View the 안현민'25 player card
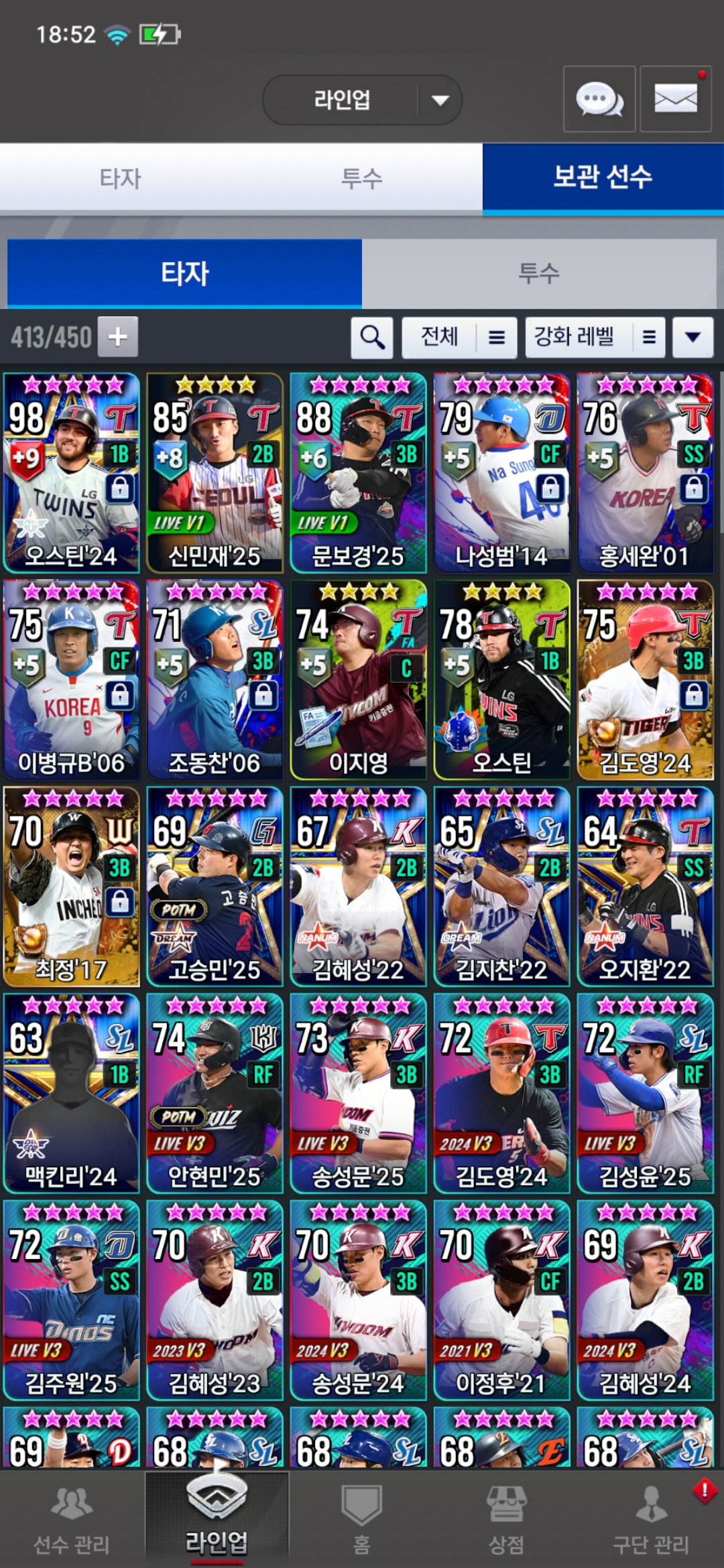This screenshot has height=1568, width=724. (215, 1094)
